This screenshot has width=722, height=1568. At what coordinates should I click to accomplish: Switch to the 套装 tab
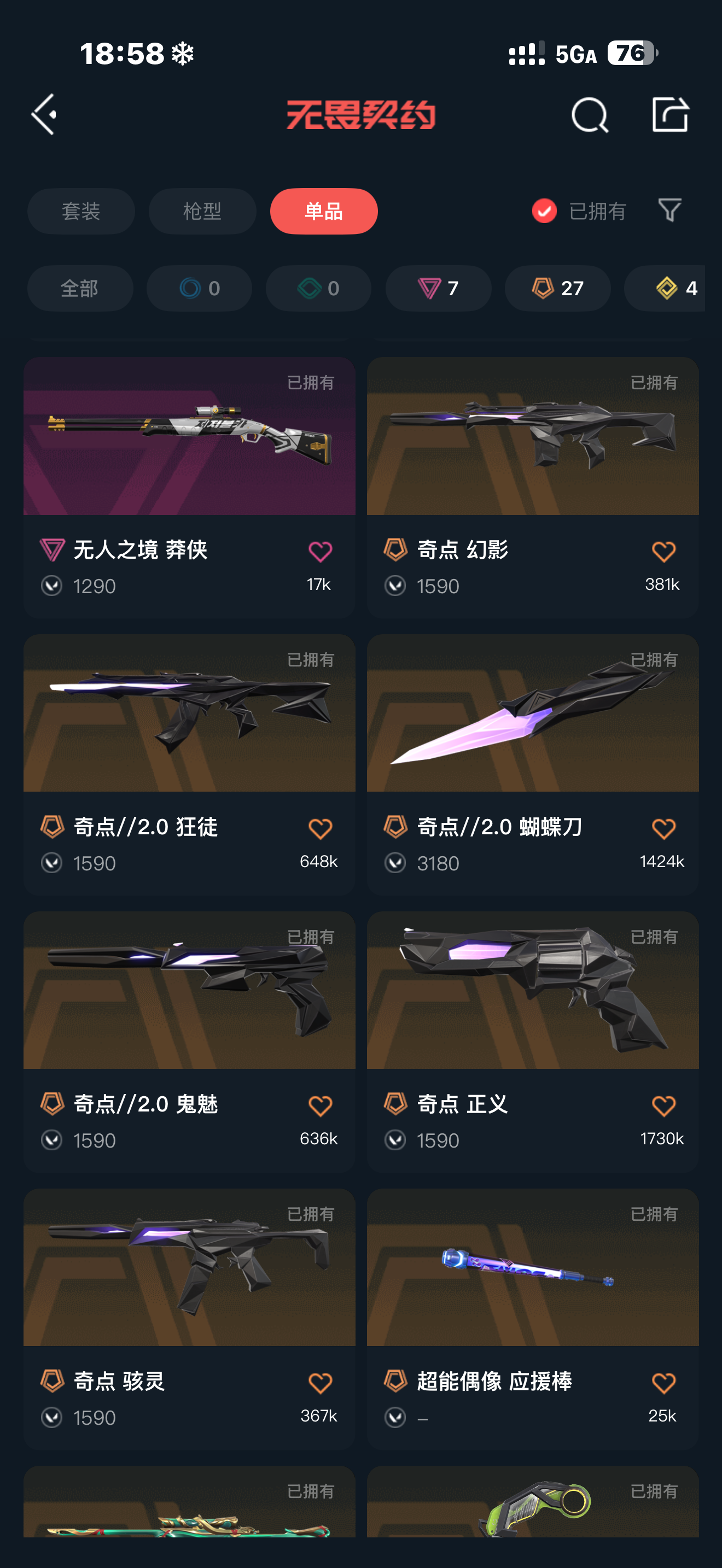(x=81, y=211)
